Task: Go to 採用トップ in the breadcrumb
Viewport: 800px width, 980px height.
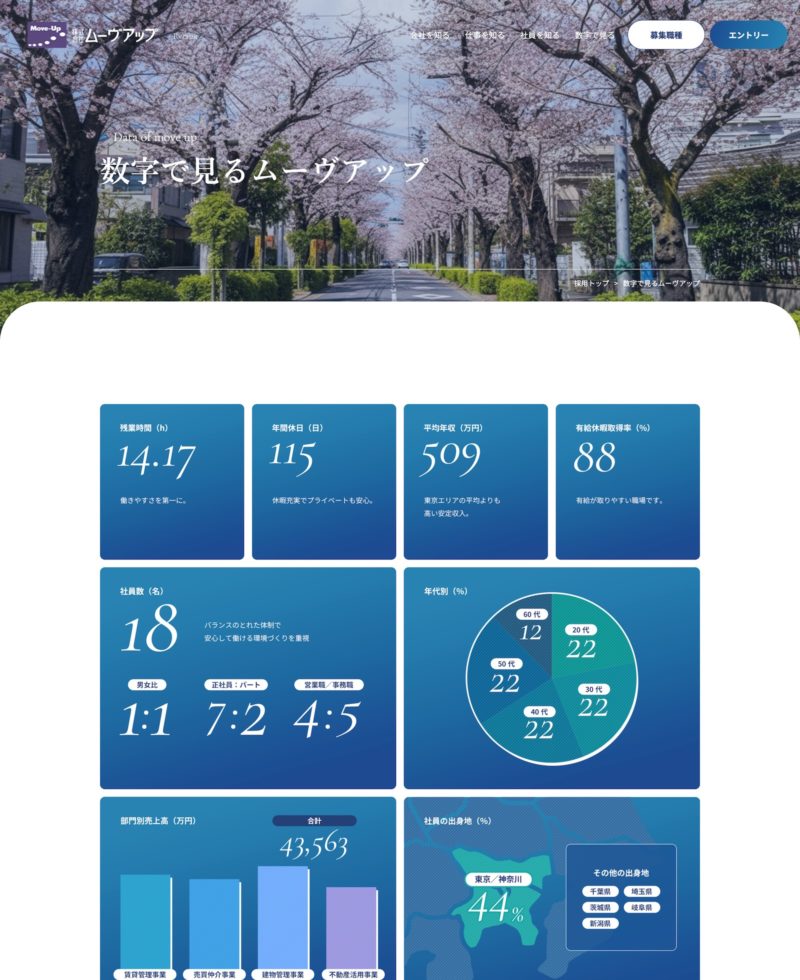Action: pos(590,284)
